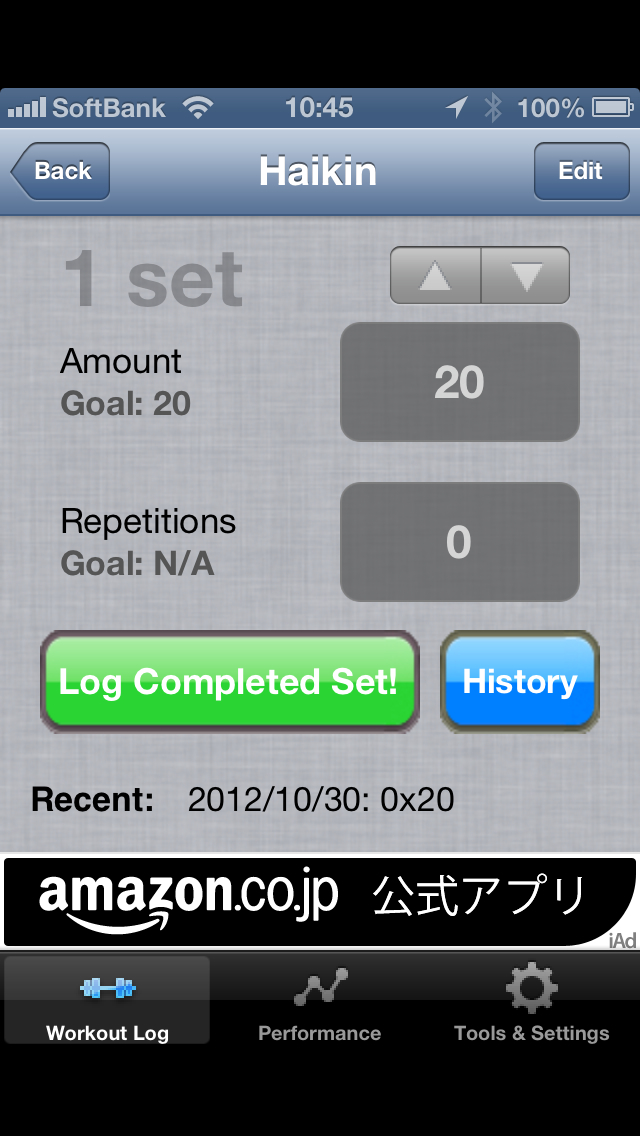Open the Amazon.co.jp ad banner
640x1136 pixels.
tap(320, 901)
